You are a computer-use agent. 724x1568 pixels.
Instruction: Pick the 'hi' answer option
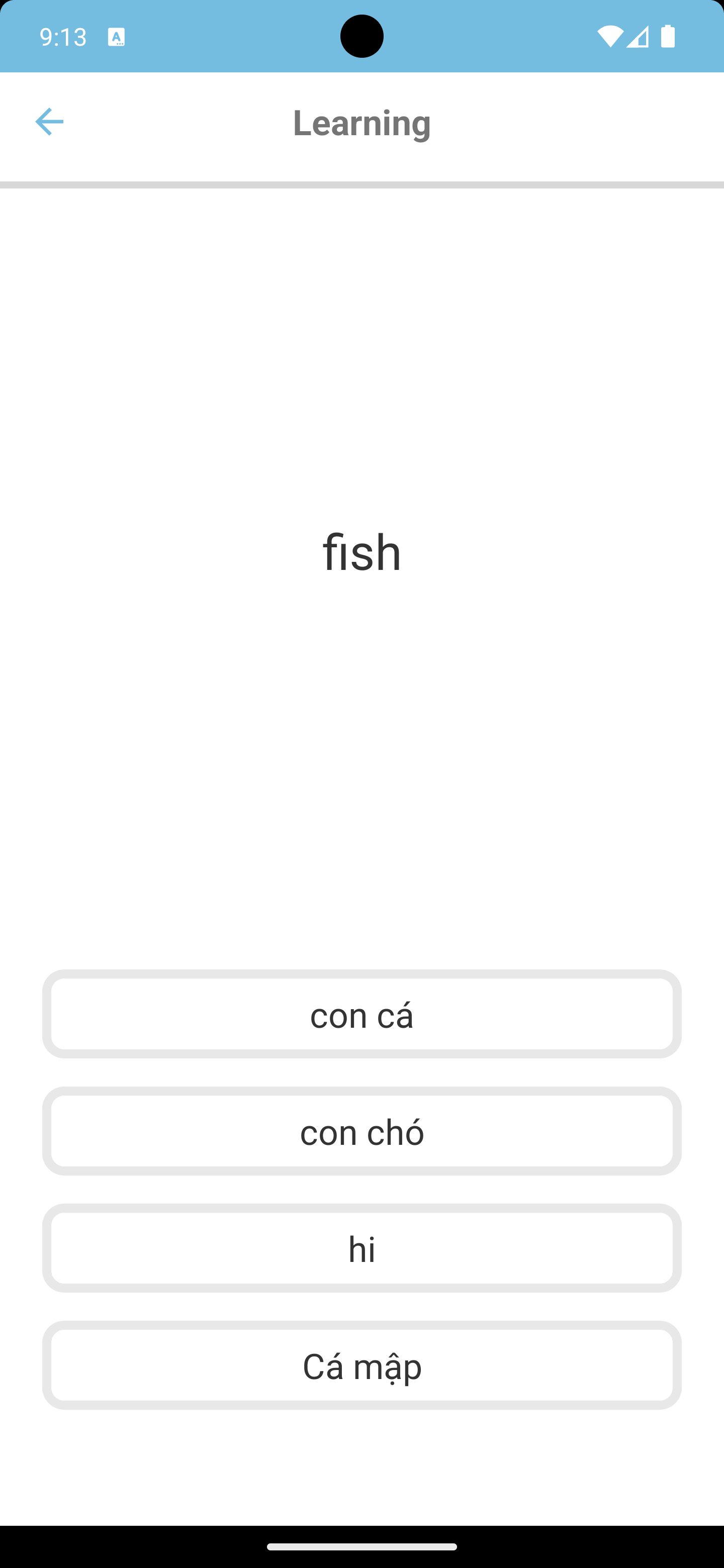click(x=361, y=1248)
